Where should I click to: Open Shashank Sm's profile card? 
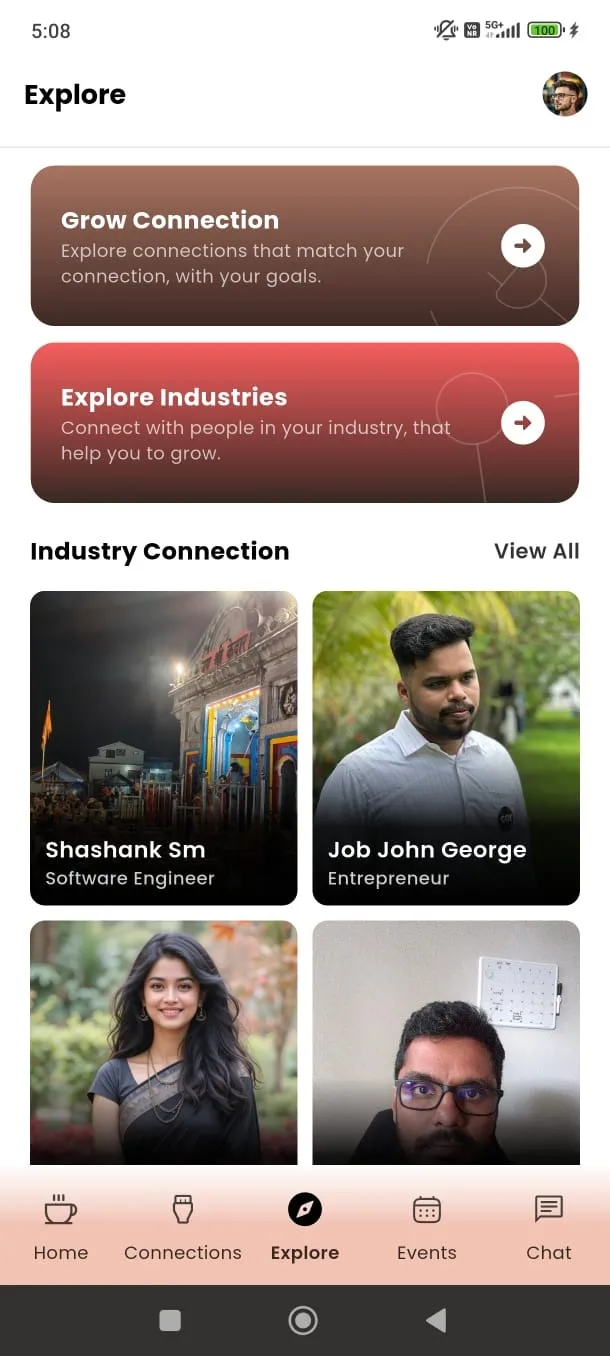(x=164, y=747)
